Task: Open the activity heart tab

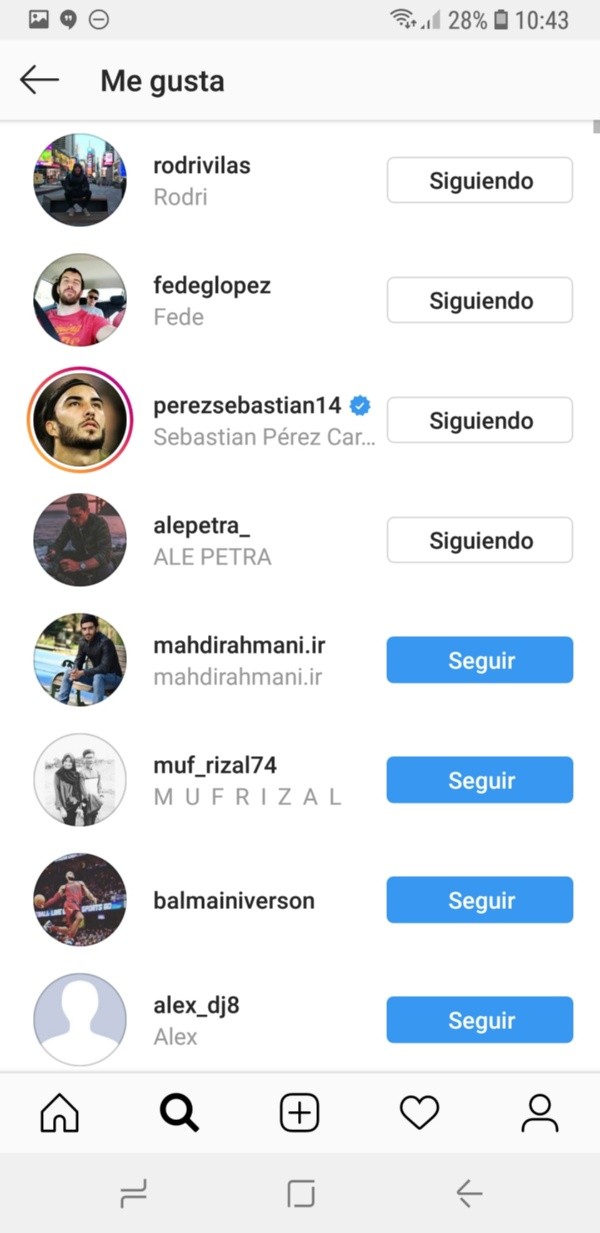Action: (419, 1112)
